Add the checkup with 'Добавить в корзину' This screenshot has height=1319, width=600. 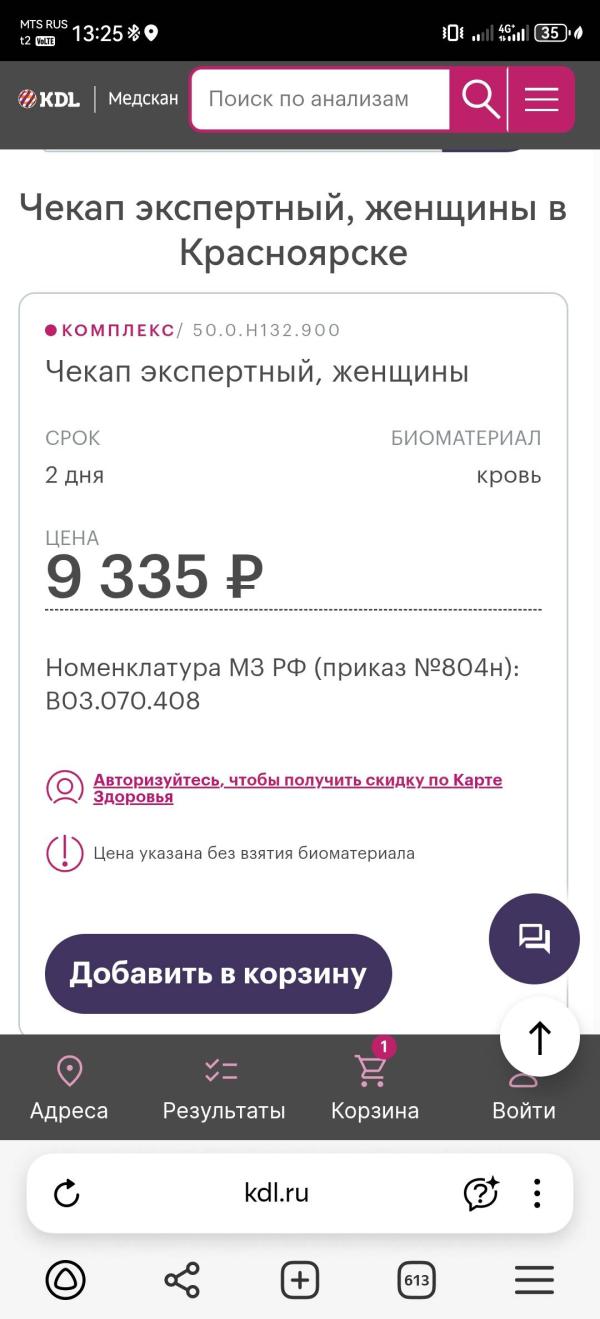pyautogui.click(x=218, y=974)
